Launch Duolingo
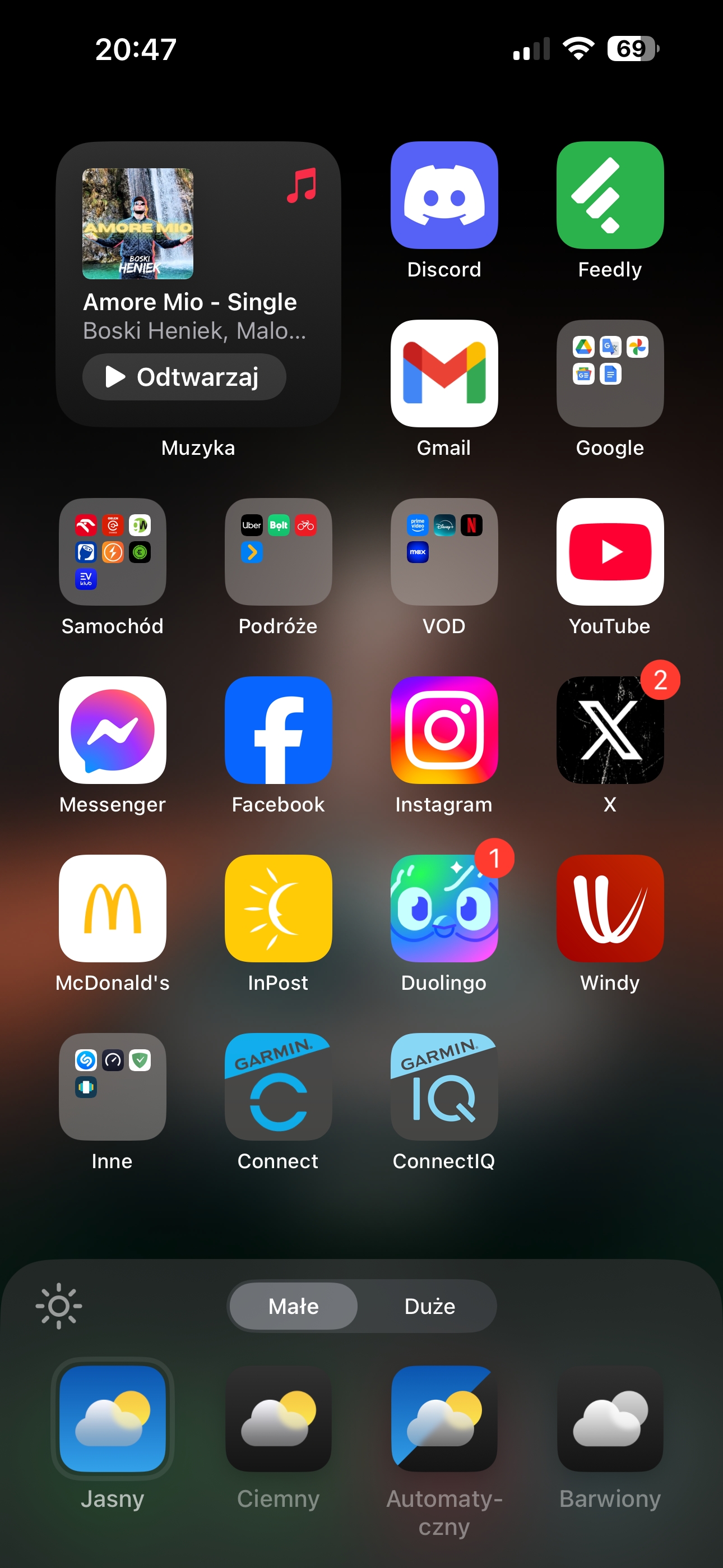 tap(444, 909)
